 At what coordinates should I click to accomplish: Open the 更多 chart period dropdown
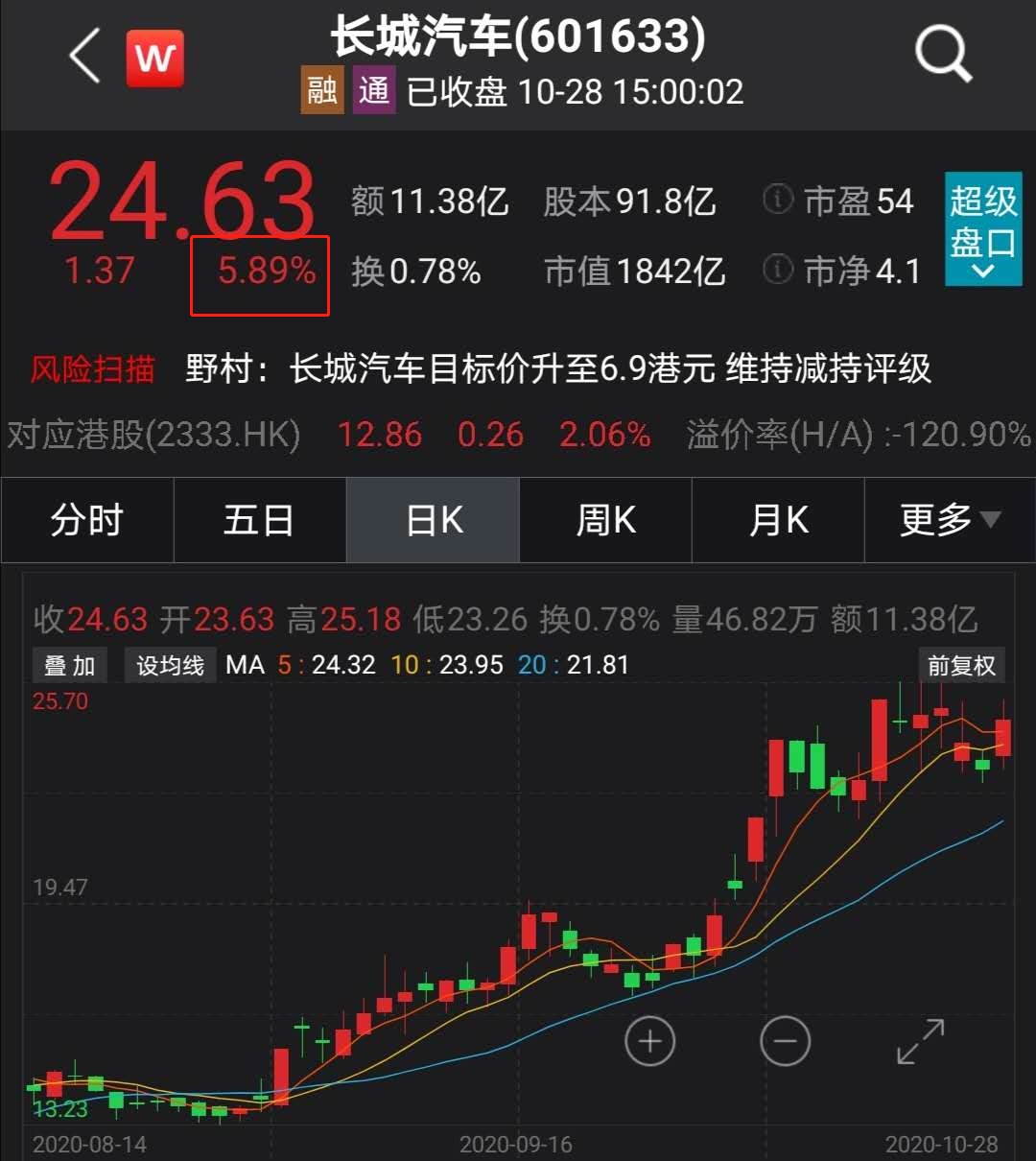pos(949,520)
